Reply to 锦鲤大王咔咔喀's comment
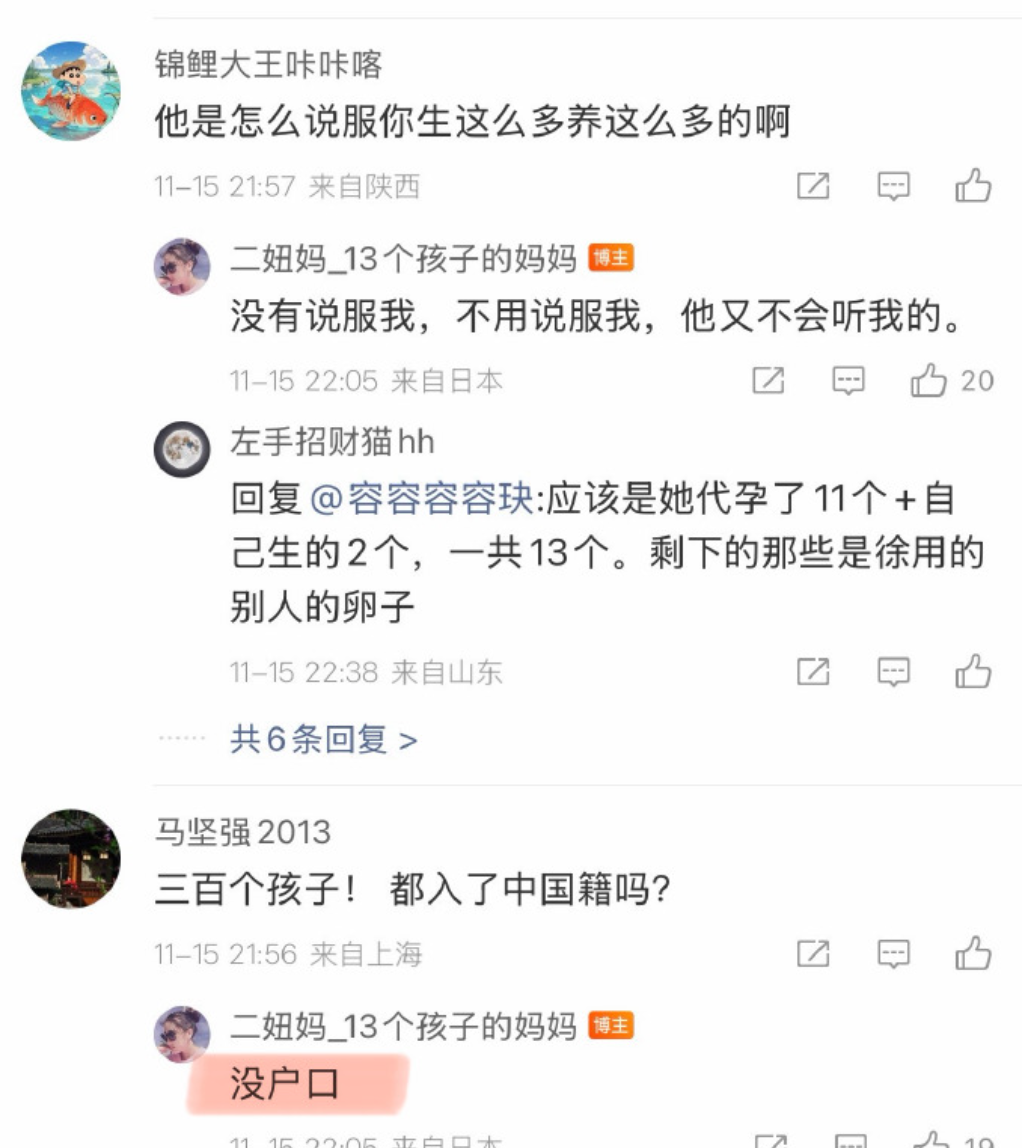Screen dimensions: 1022x1148 pyautogui.click(x=893, y=186)
